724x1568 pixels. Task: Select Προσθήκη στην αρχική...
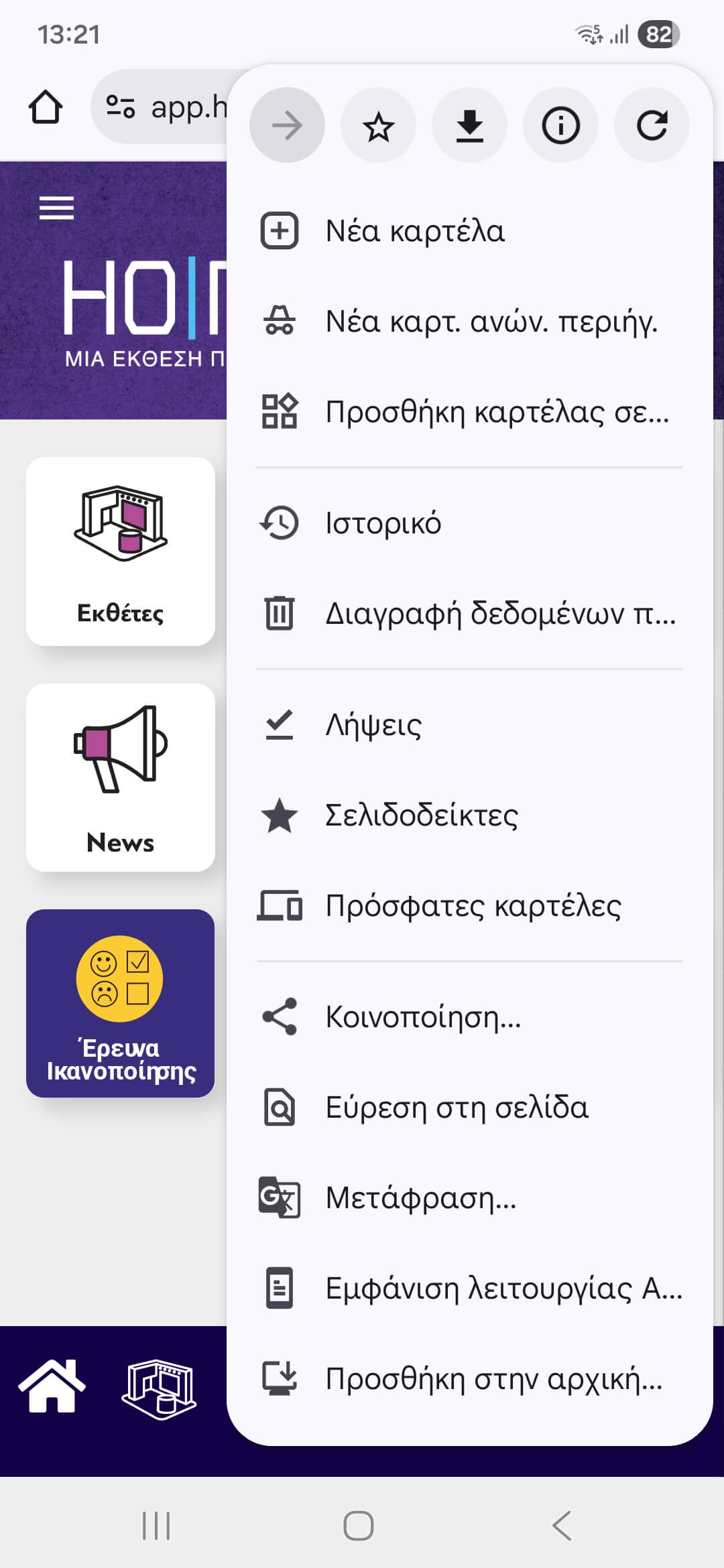tap(493, 1379)
